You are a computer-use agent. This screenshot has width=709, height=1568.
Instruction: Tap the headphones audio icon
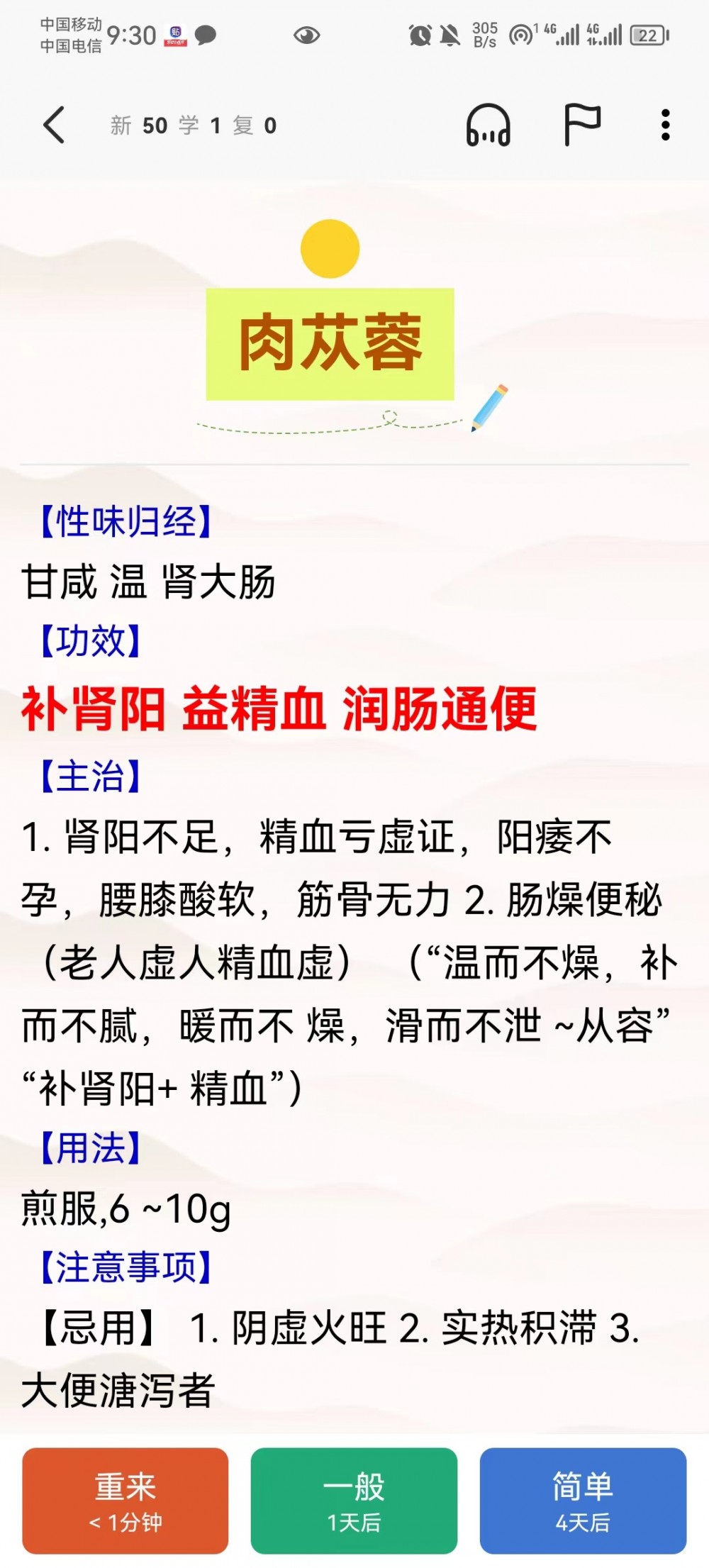pos(488,126)
